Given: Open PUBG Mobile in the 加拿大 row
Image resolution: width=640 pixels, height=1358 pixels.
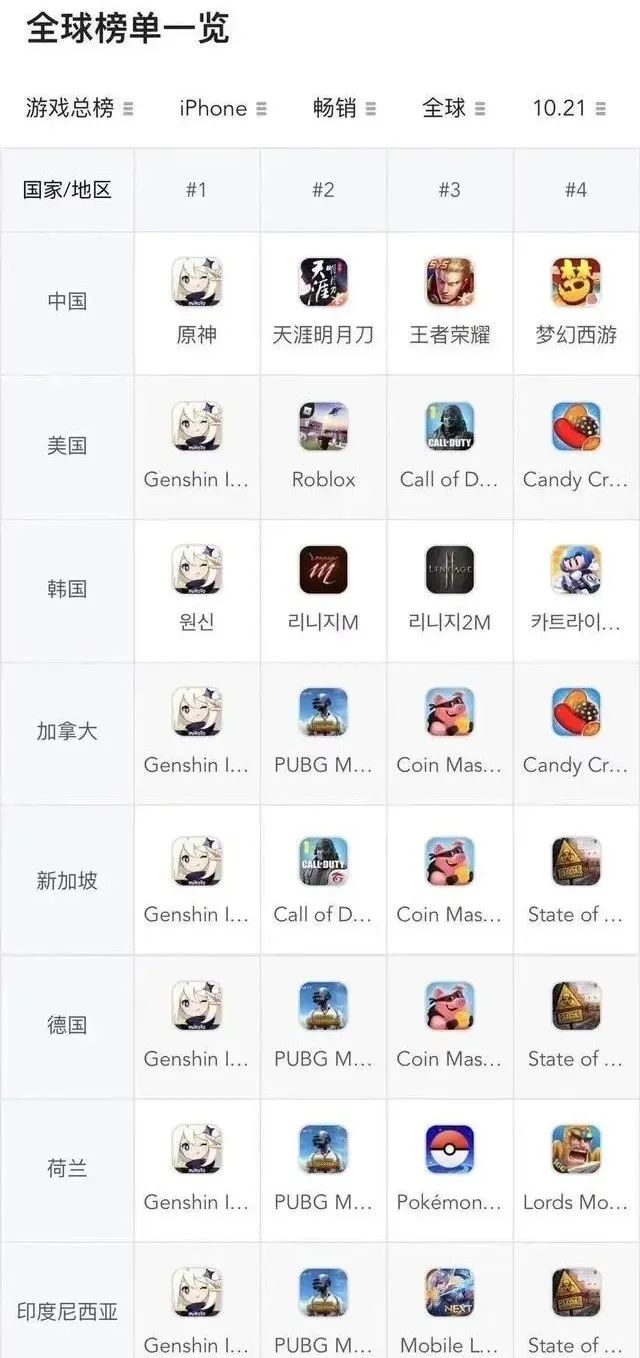Looking at the screenshot, I should (323, 732).
